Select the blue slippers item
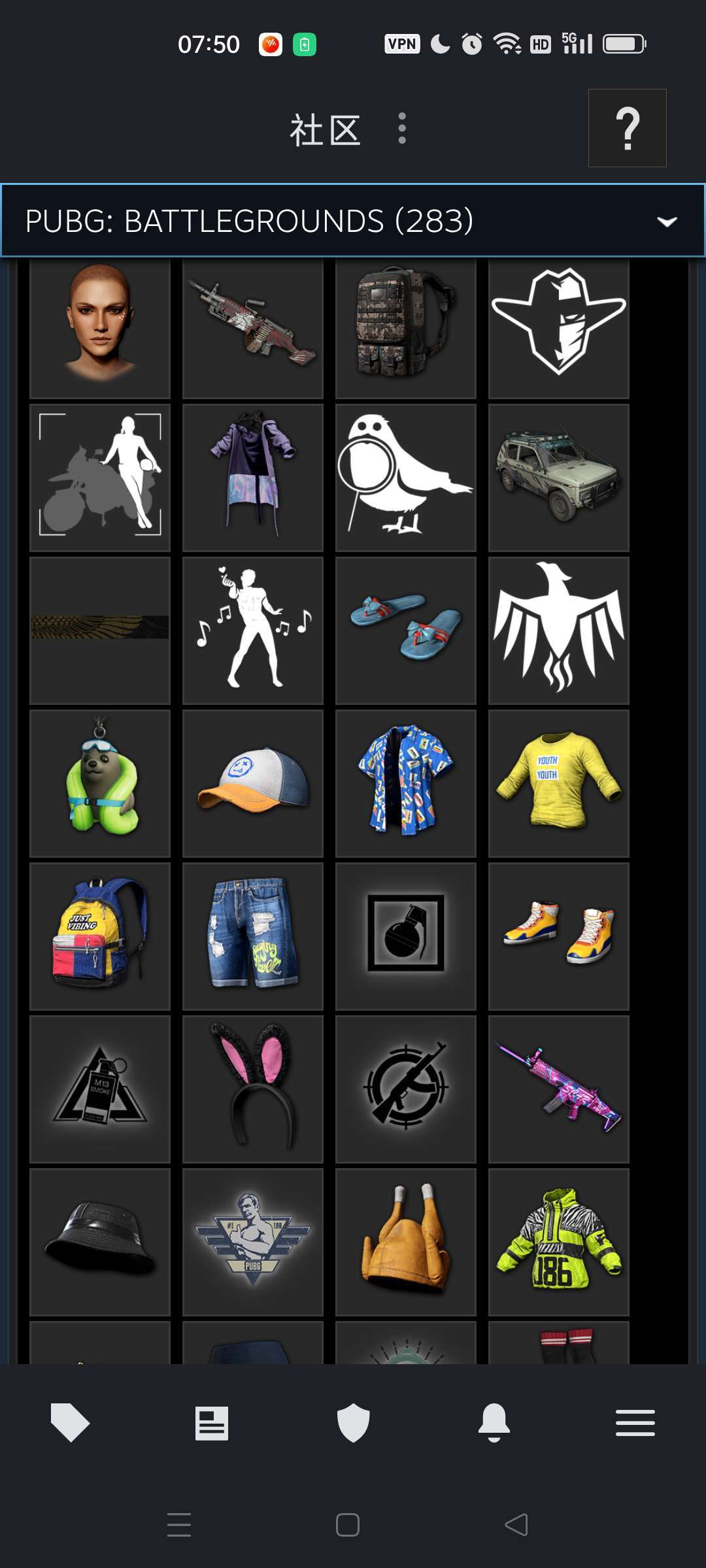The width and height of the screenshot is (706, 1568). (406, 630)
